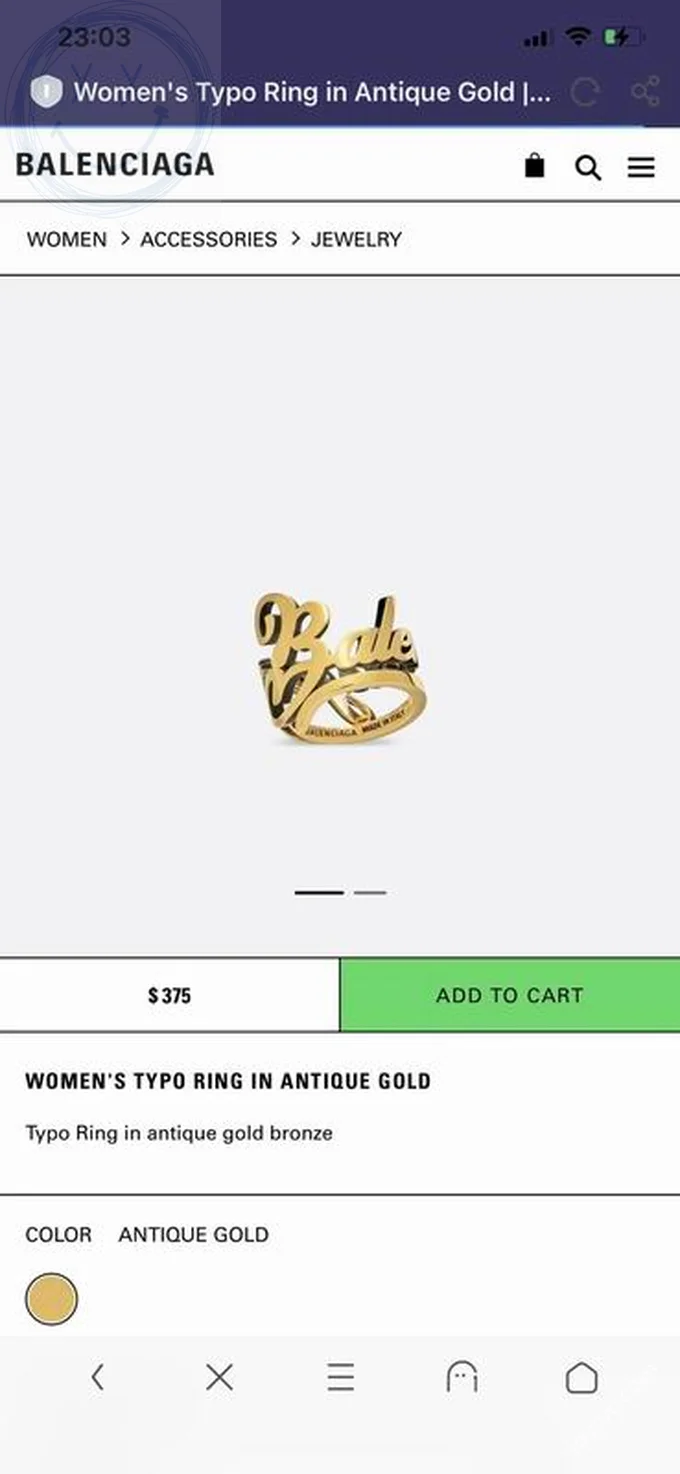Go to the Balenciaga home logo
Viewport: 680px width, 1474px height.
click(x=115, y=165)
